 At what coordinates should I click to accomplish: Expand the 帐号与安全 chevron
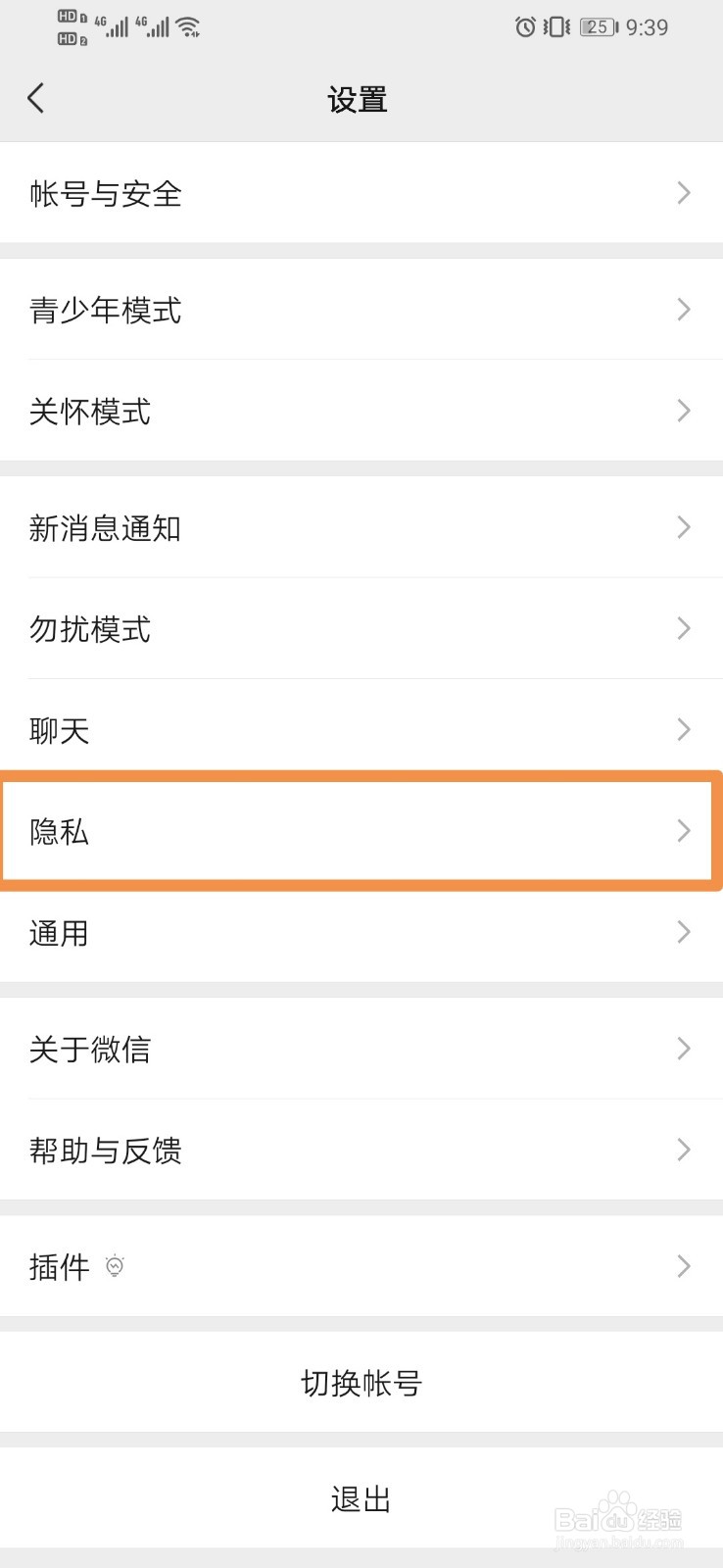[x=684, y=194]
